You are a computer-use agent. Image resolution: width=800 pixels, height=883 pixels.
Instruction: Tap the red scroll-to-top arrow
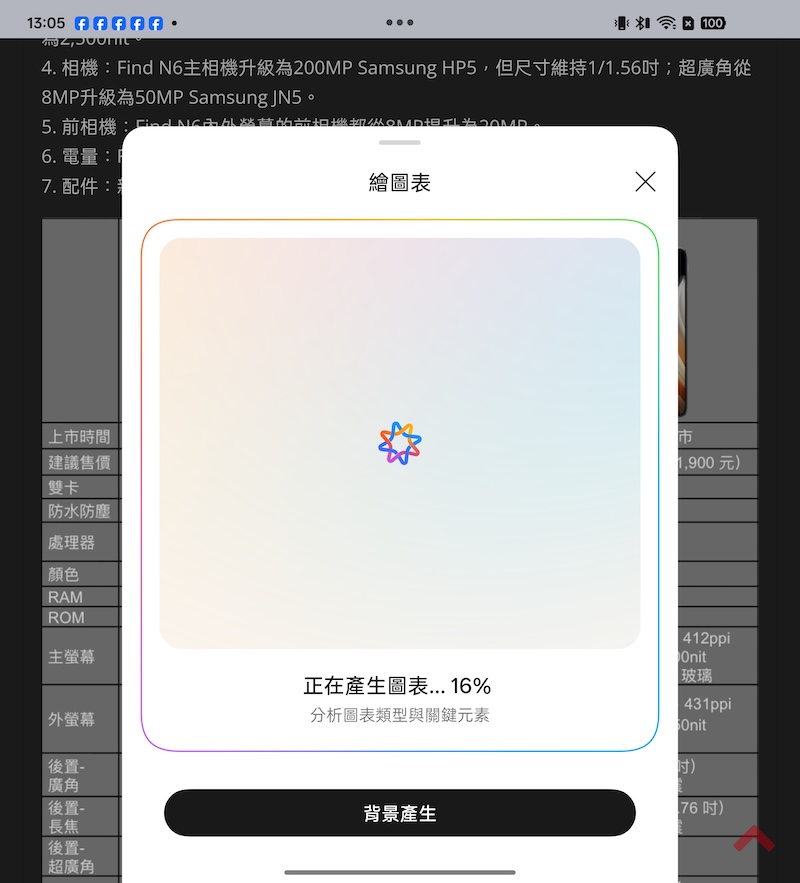click(x=754, y=838)
